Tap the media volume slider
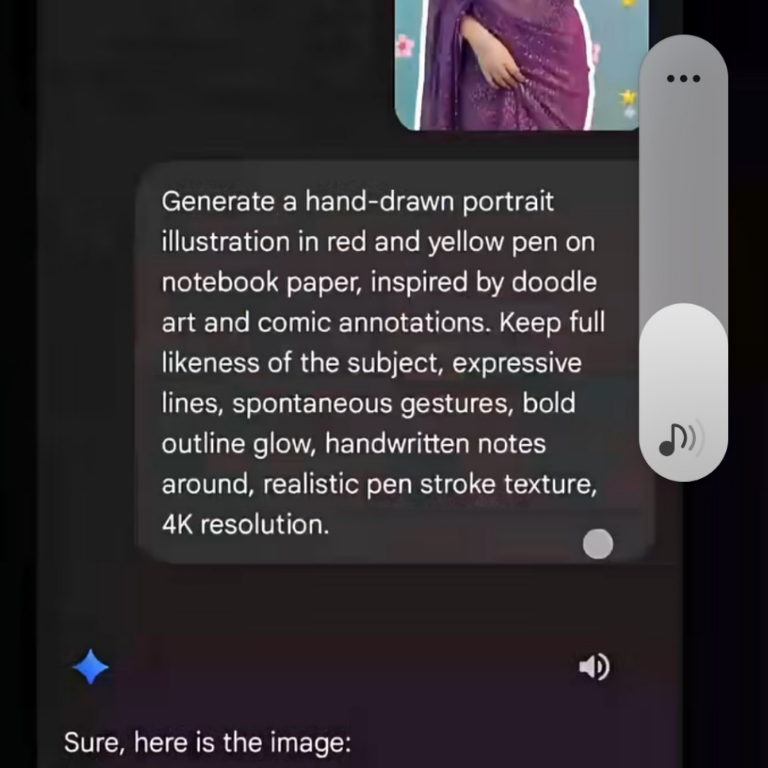The height and width of the screenshot is (768, 768). point(683,258)
